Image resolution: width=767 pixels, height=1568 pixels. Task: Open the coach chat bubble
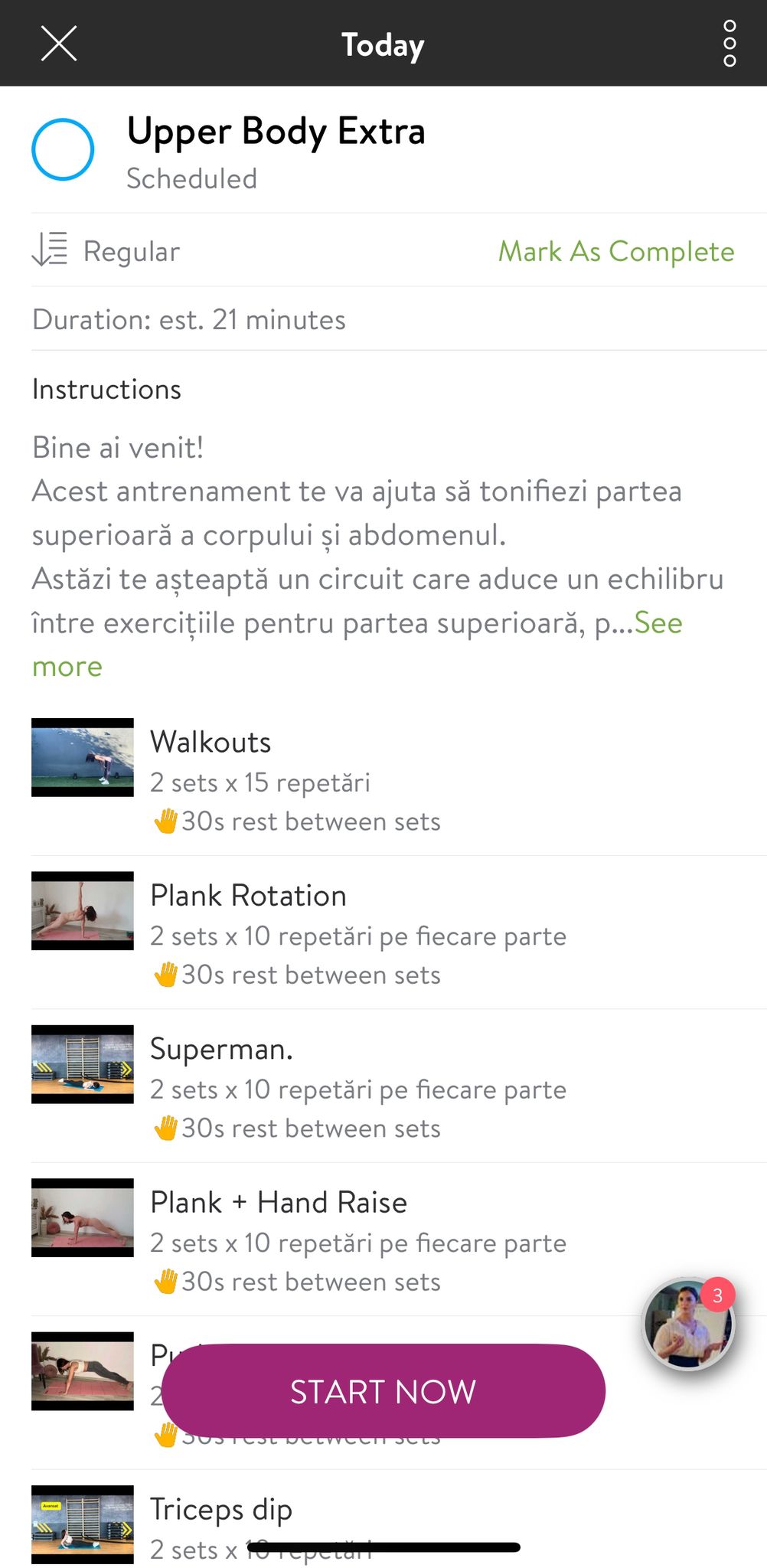688,1324
